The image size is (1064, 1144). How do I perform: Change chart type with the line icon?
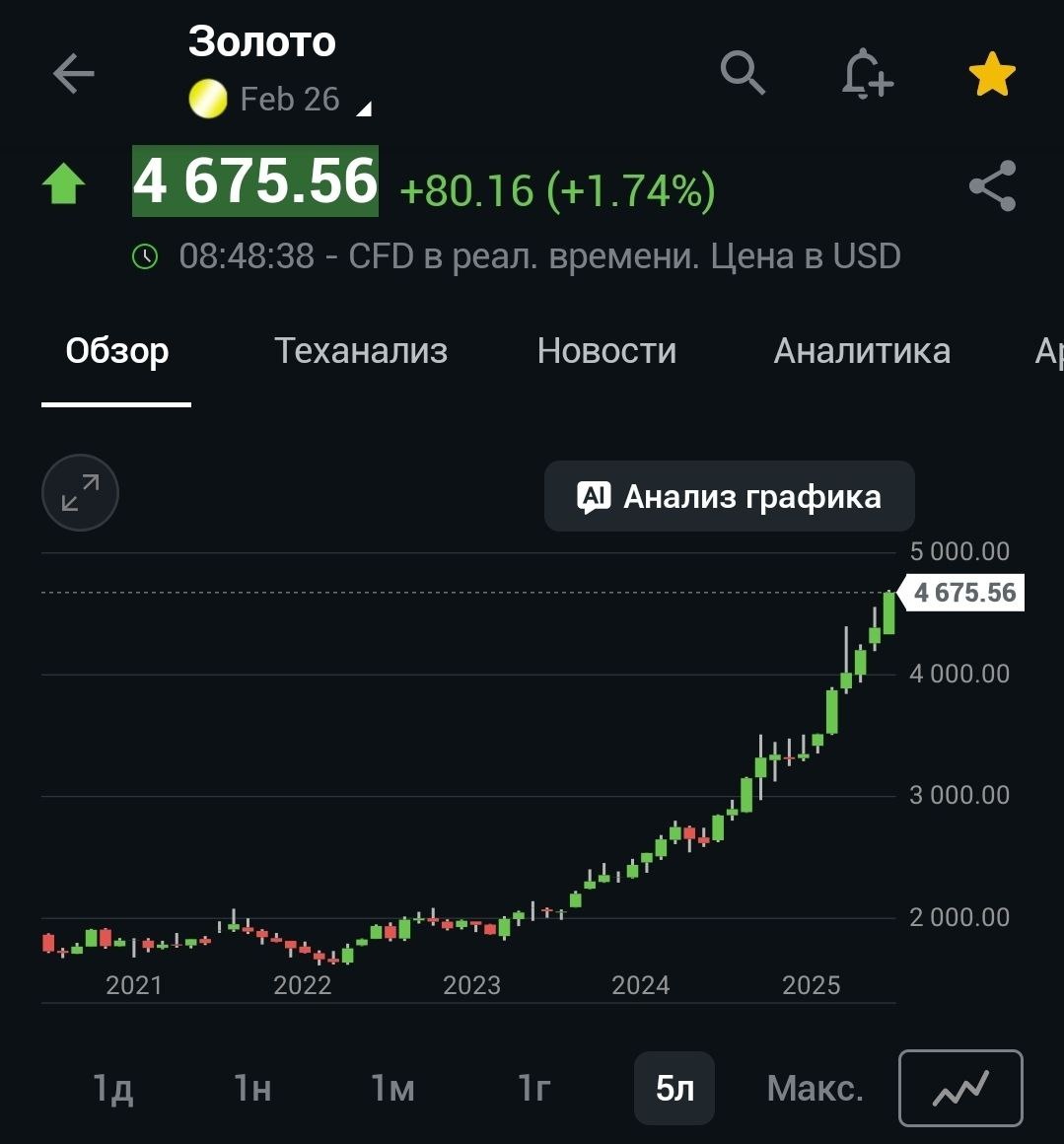960,1089
